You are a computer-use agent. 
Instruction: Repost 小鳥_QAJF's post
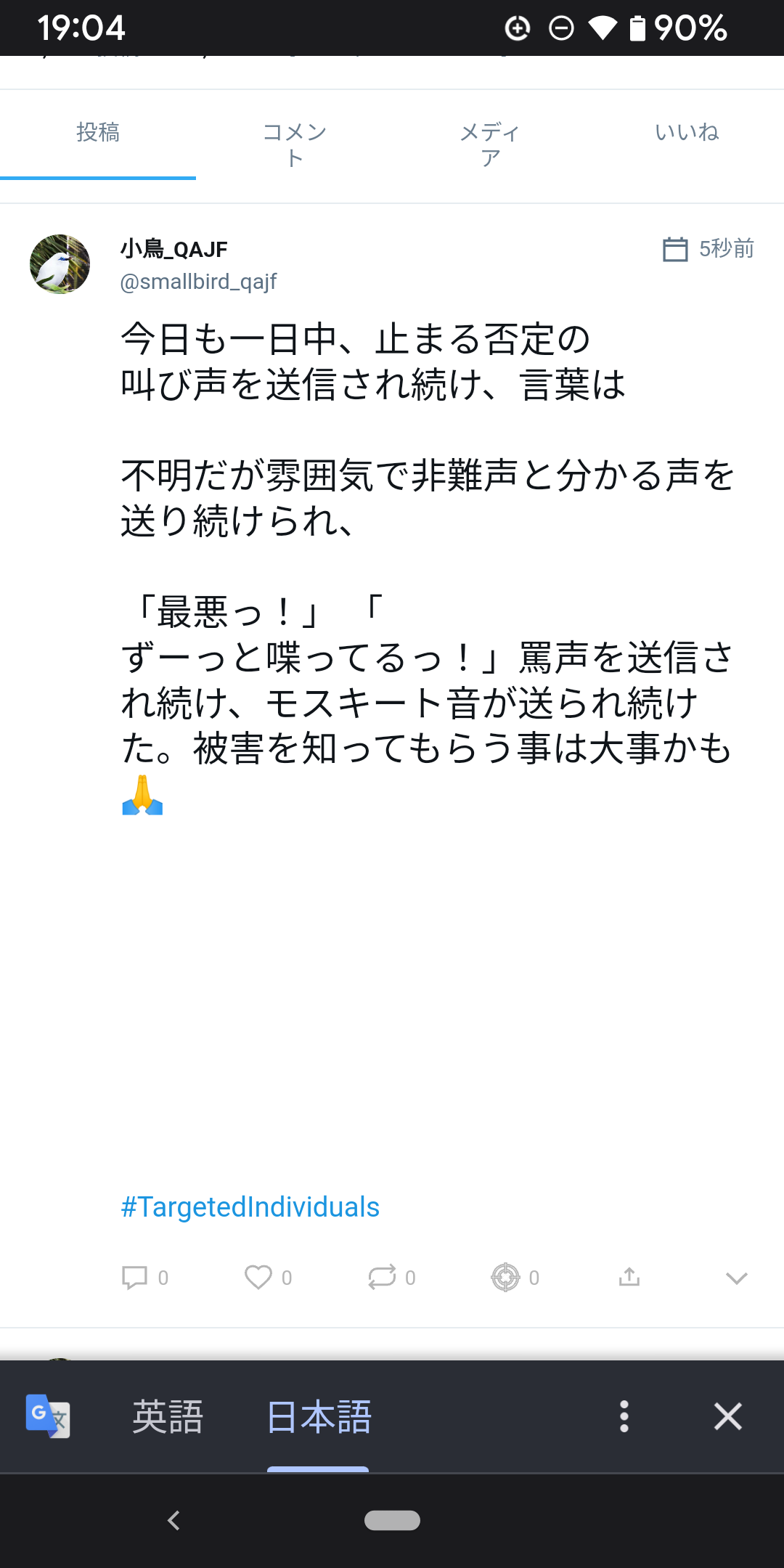[382, 1278]
